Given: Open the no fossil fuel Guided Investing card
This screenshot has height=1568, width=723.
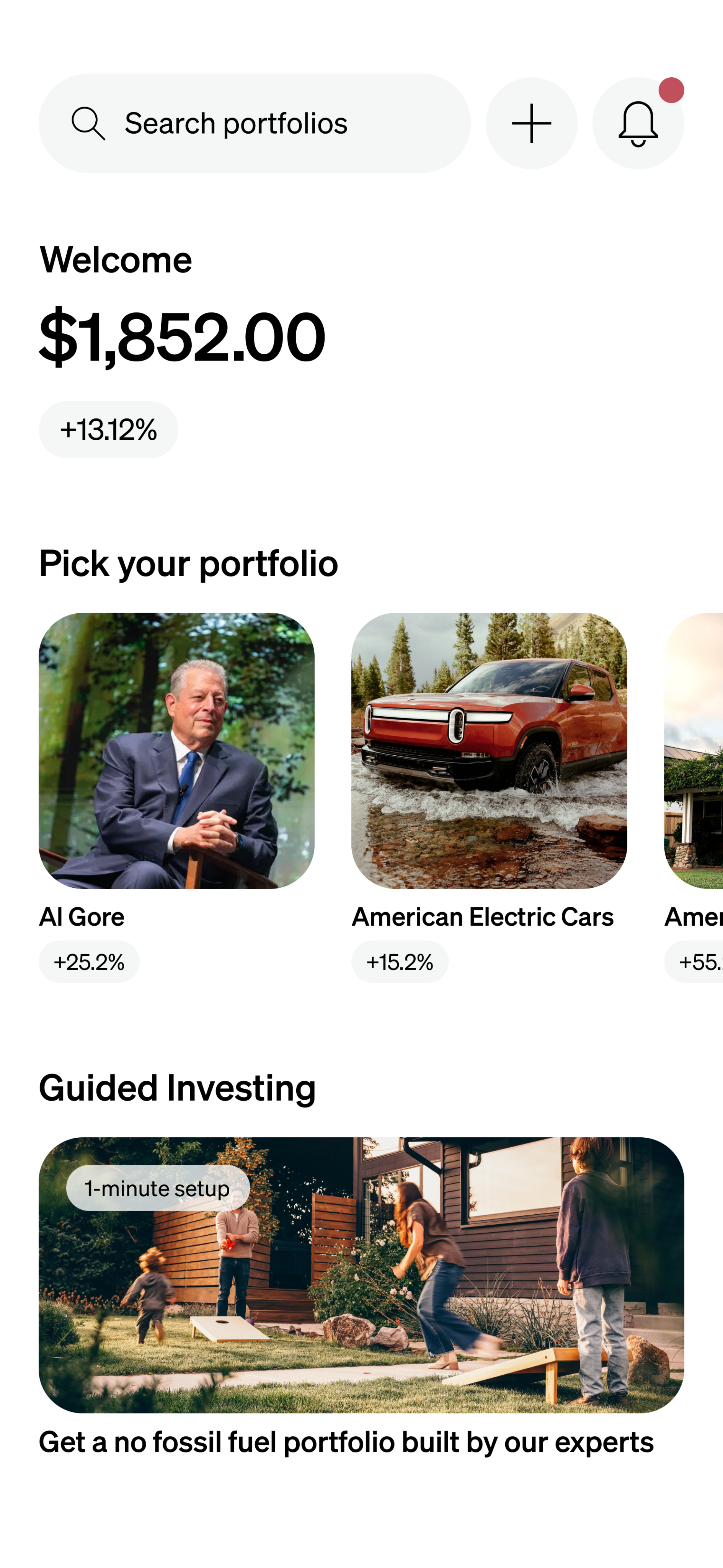Looking at the screenshot, I should click(361, 1275).
